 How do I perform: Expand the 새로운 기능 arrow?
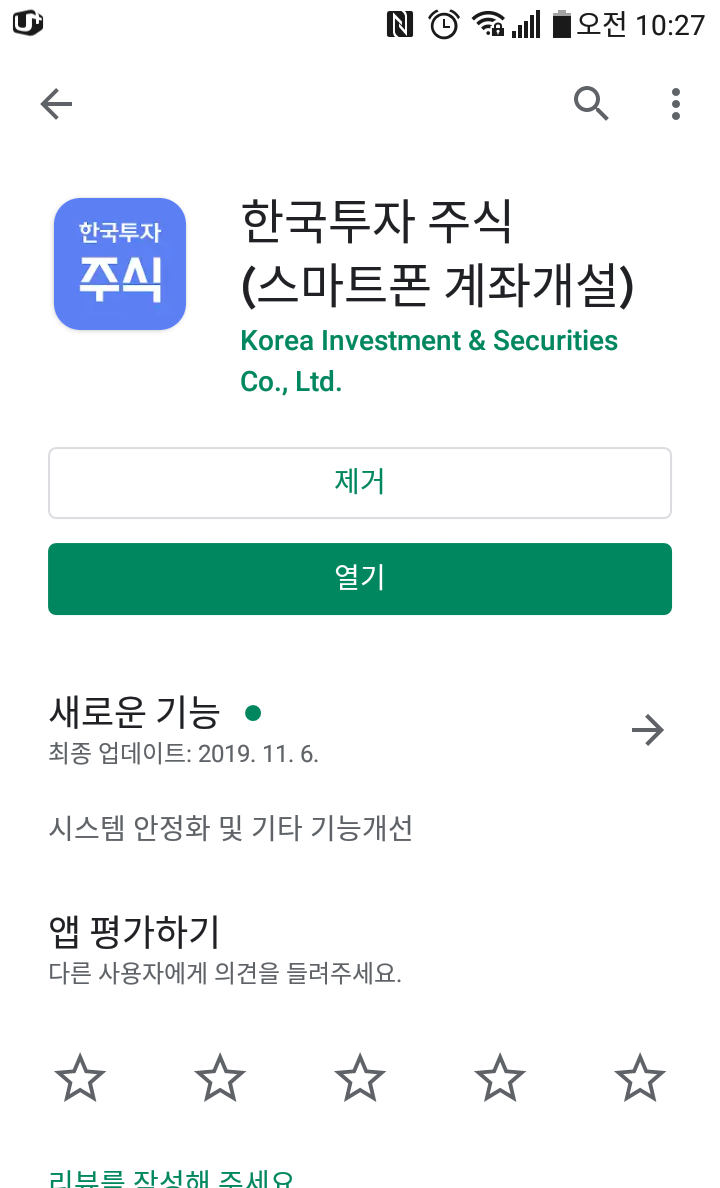(648, 731)
